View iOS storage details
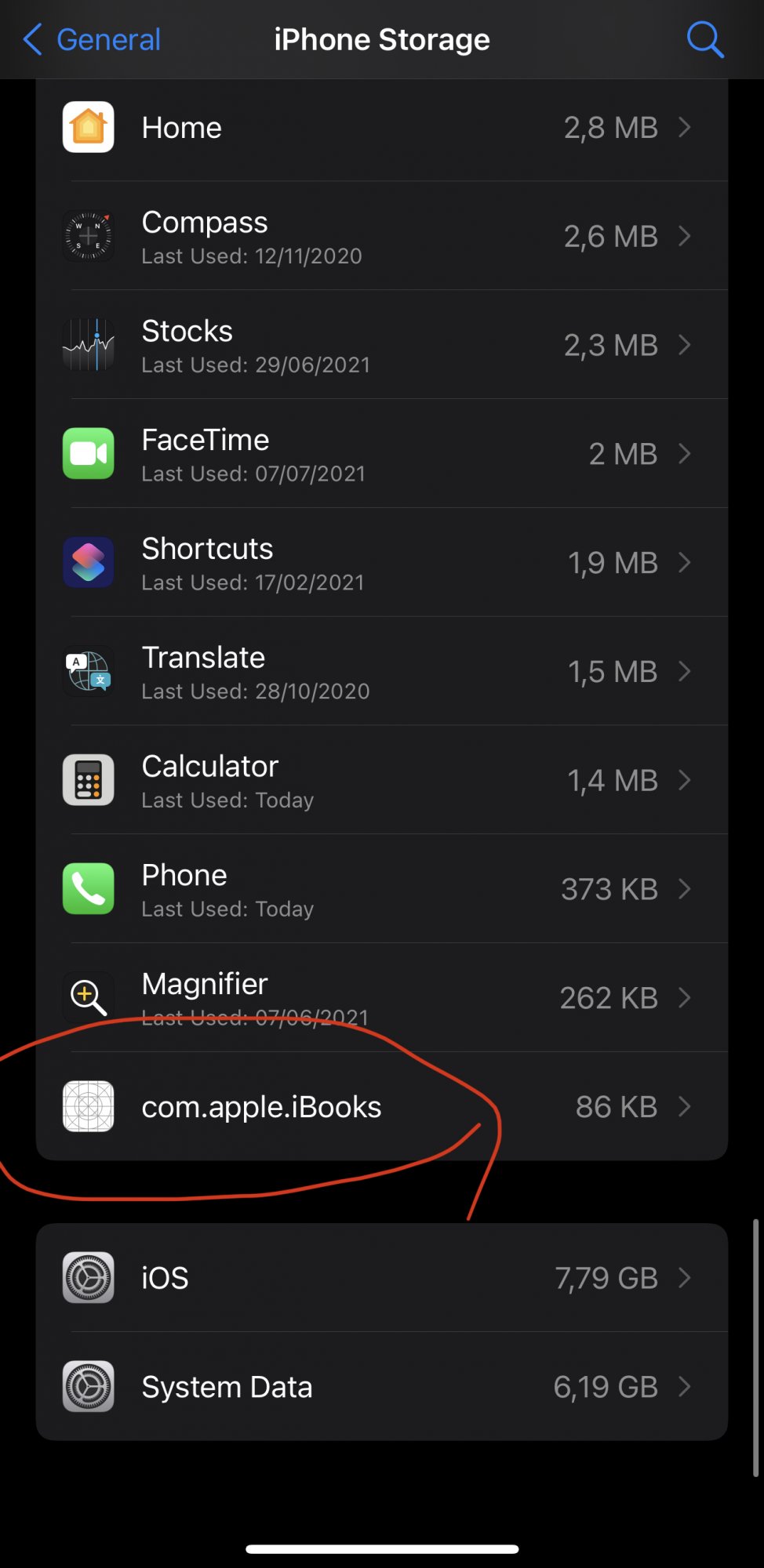Viewport: 764px width, 1568px height. click(x=381, y=1278)
